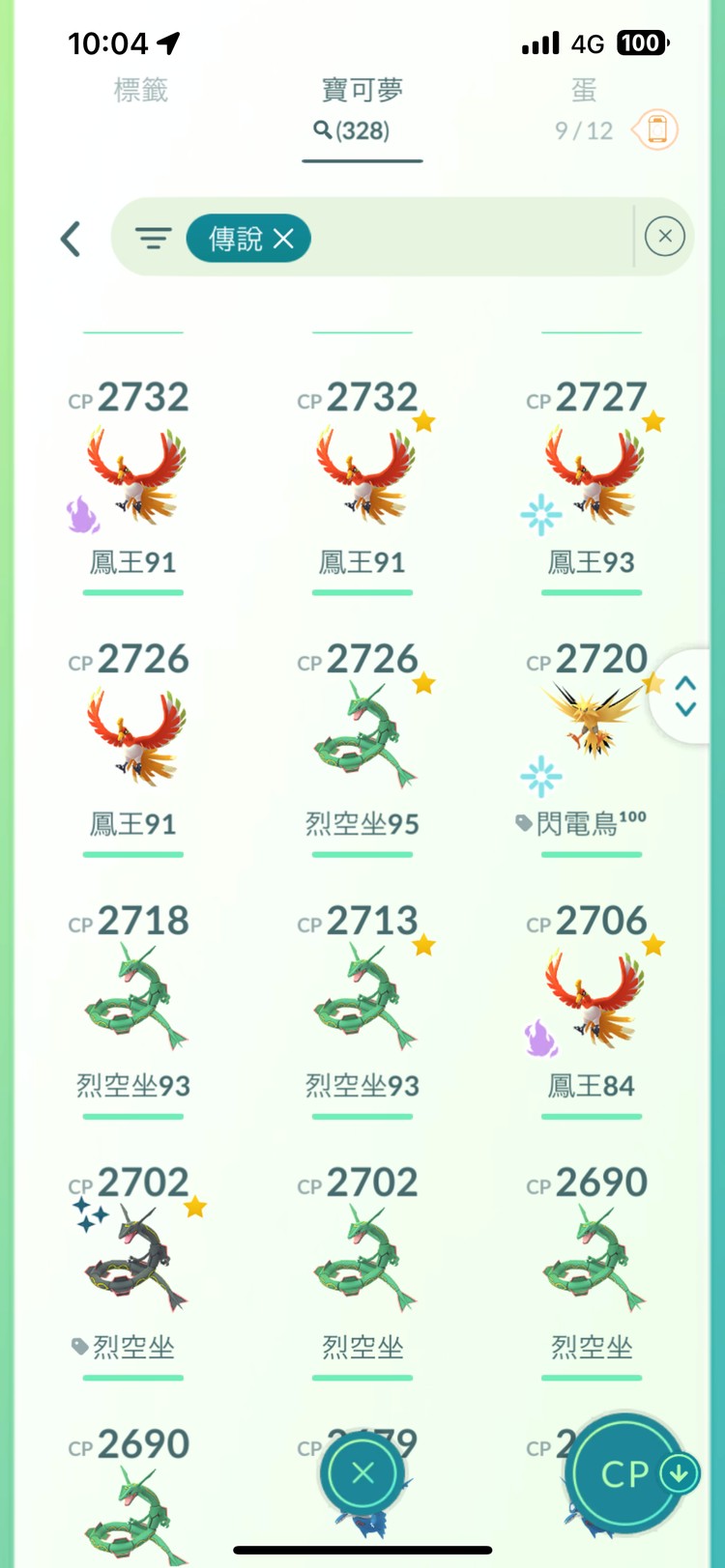The image size is (725, 1568).
Task: Tap the back arrow above the search bar
Action: 71,238
